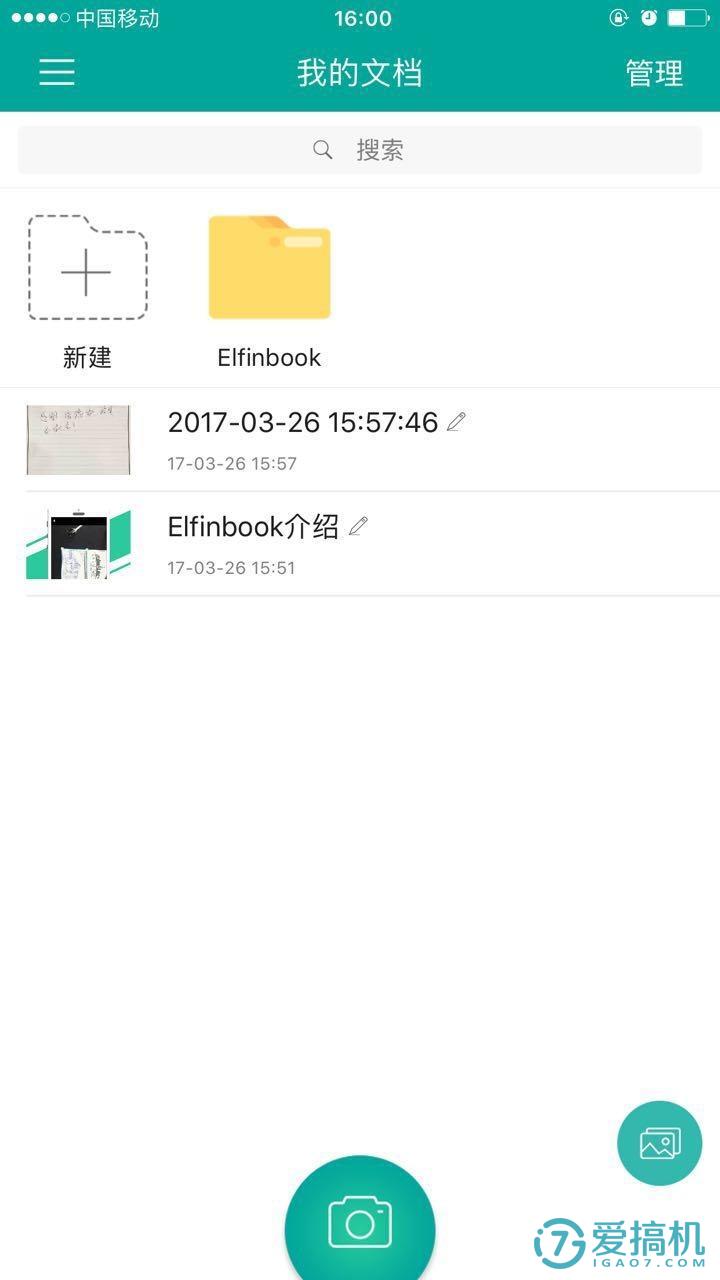
Task: Tap the 我的文档 title
Action: coord(360,72)
